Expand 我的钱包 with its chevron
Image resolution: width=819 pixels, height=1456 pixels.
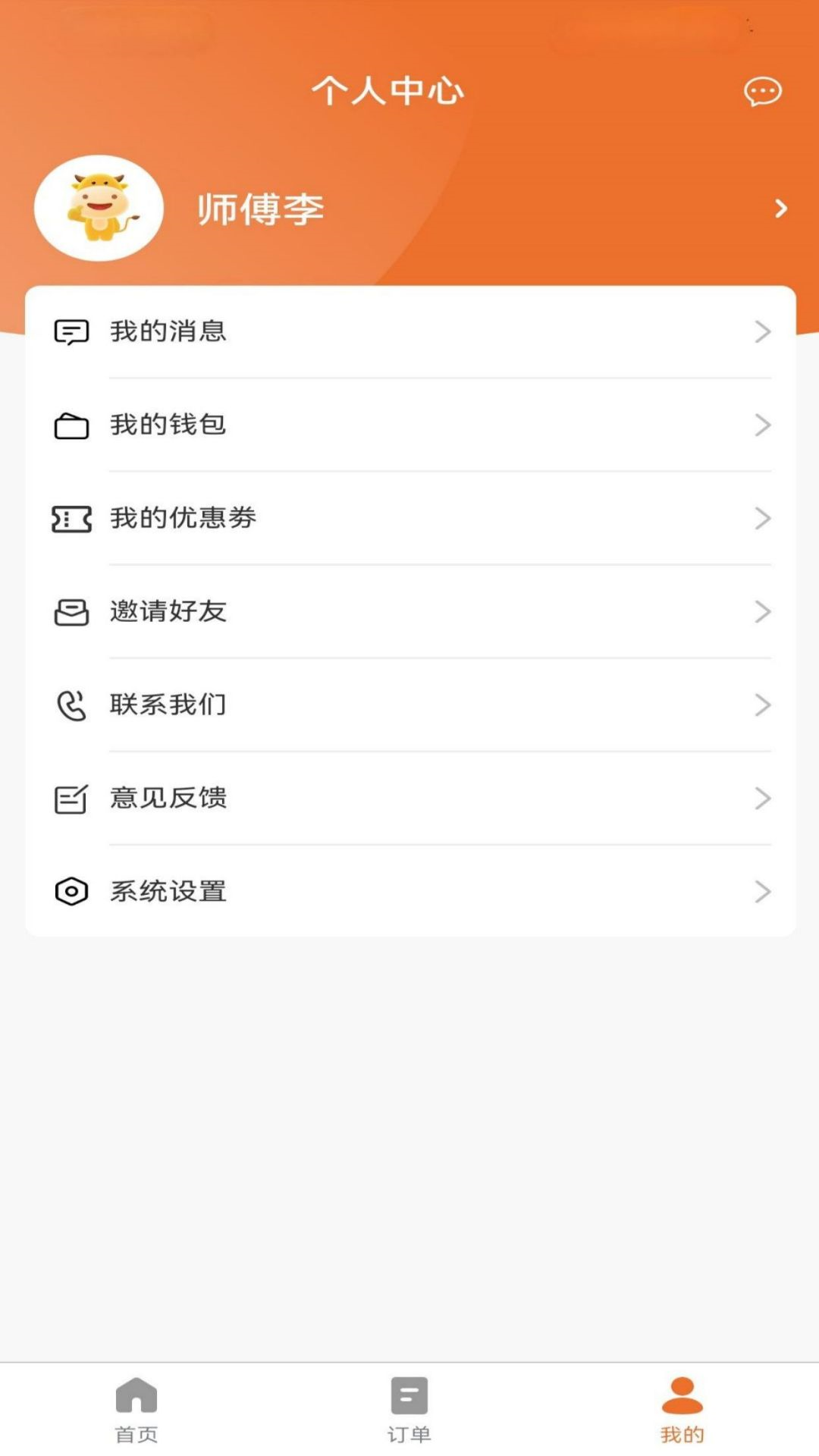click(x=762, y=425)
